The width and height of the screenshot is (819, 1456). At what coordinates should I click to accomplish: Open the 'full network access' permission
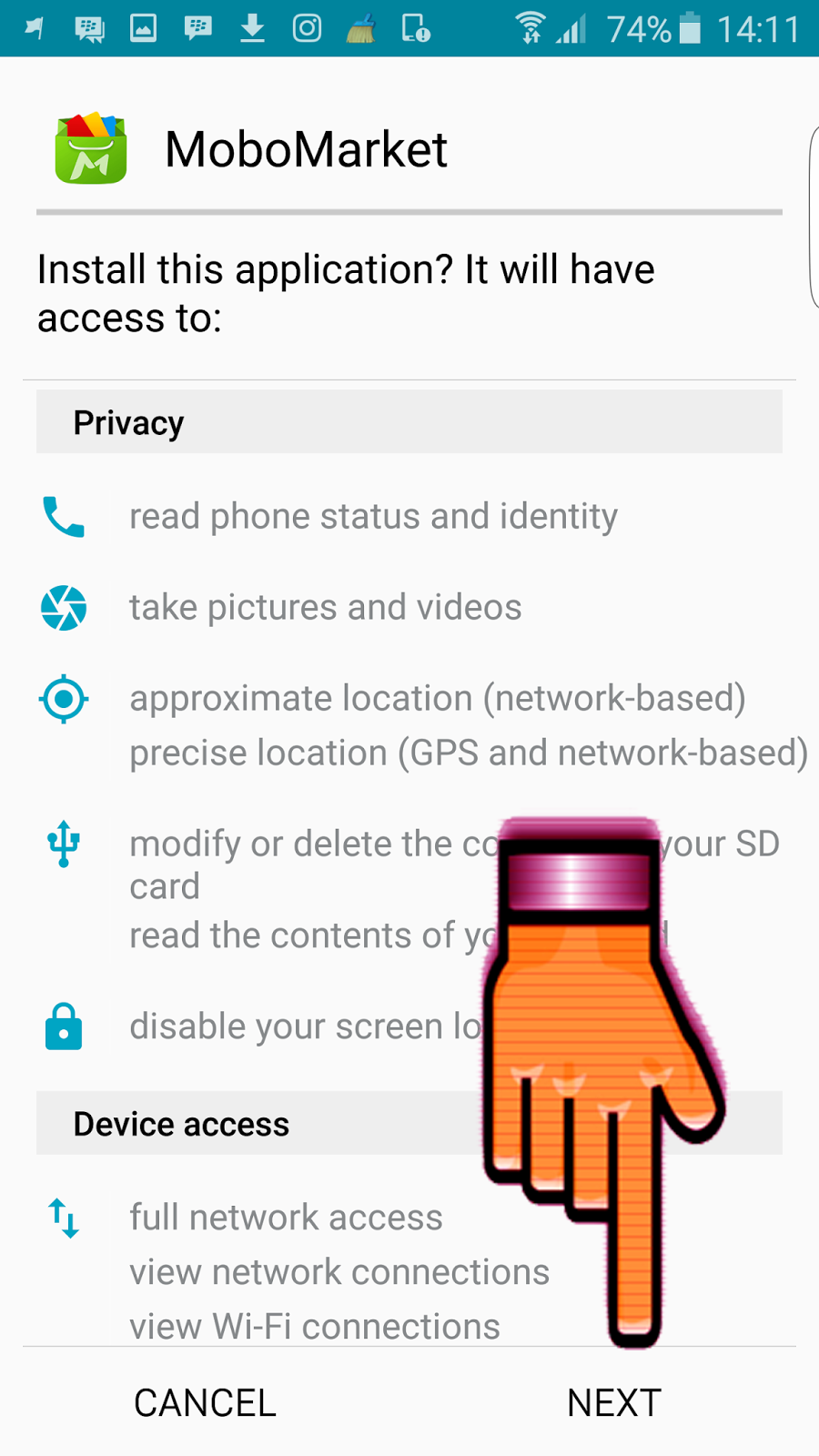[286, 1217]
